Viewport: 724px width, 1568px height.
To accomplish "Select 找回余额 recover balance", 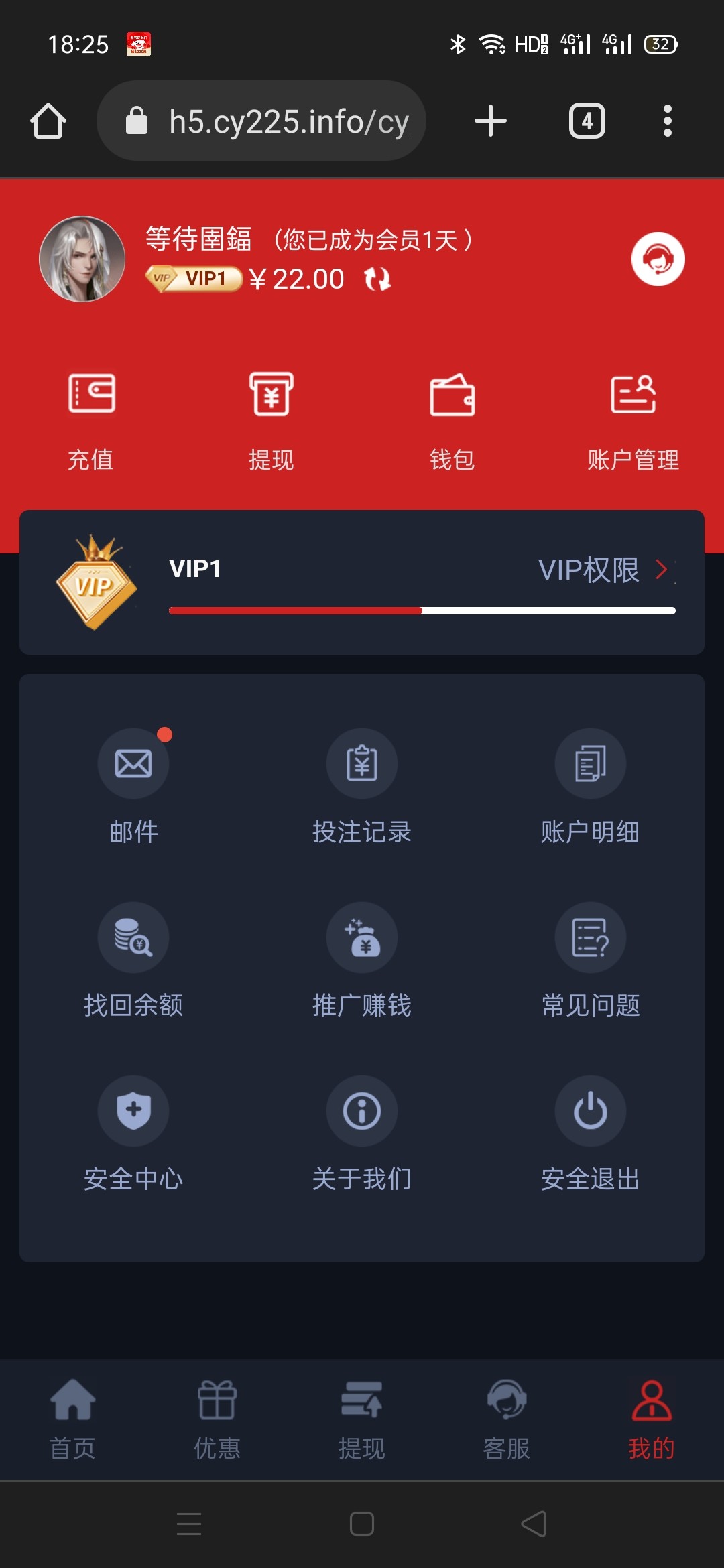I will [133, 960].
